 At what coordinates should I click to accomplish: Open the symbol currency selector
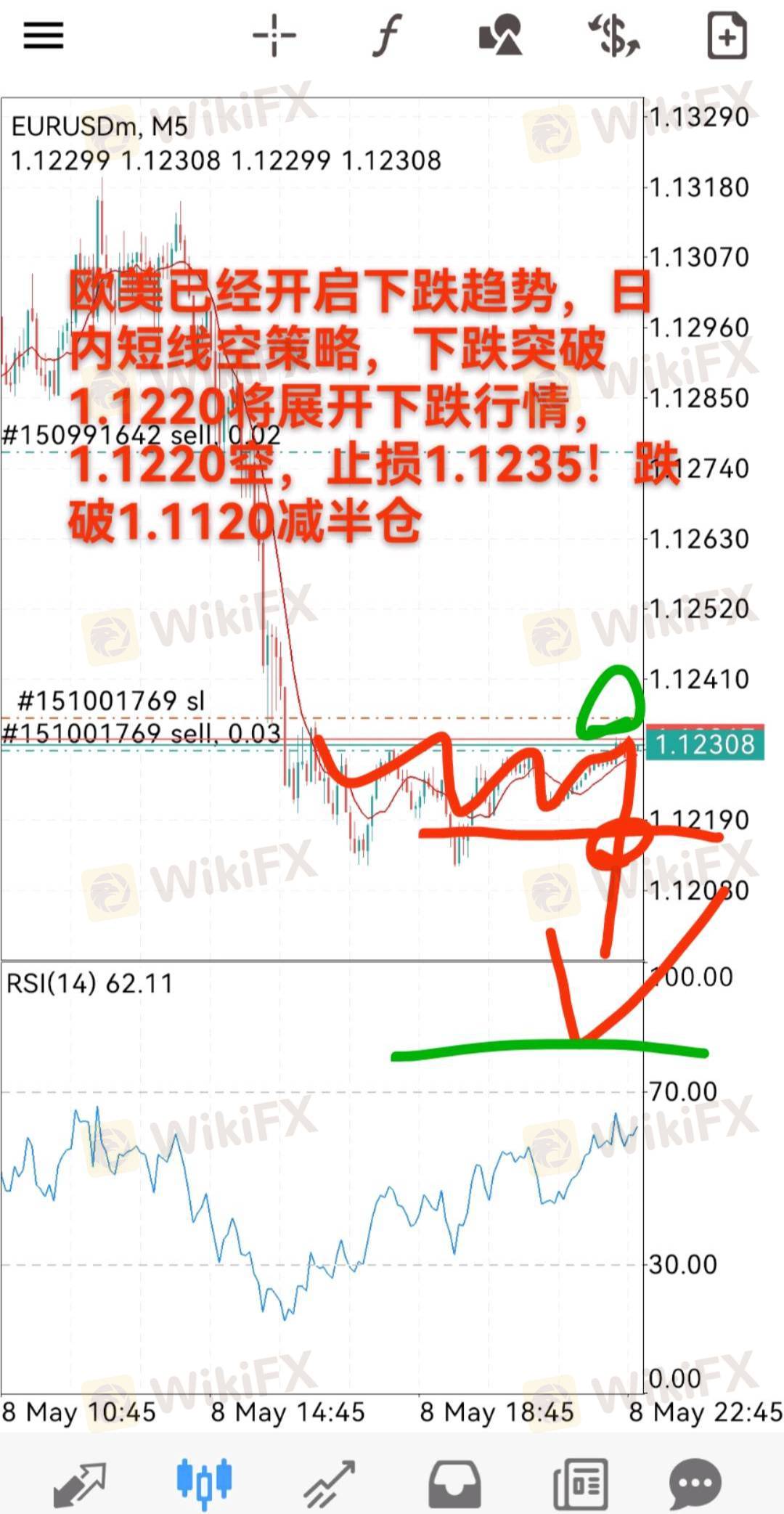613,35
